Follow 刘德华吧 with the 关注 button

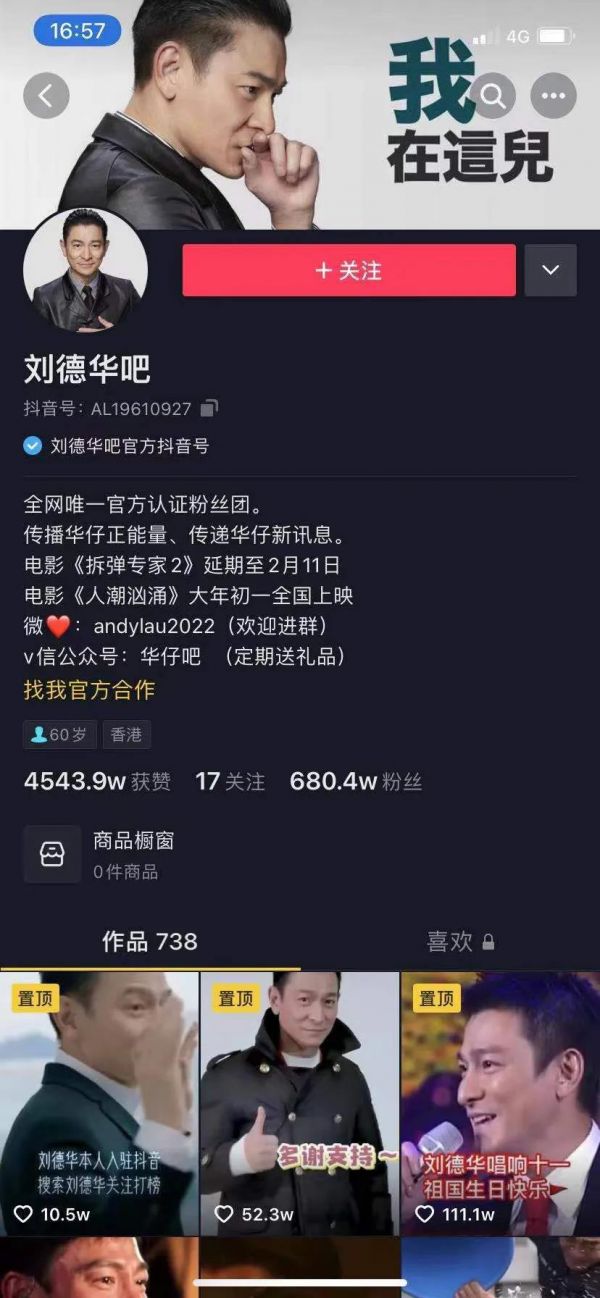(348, 270)
